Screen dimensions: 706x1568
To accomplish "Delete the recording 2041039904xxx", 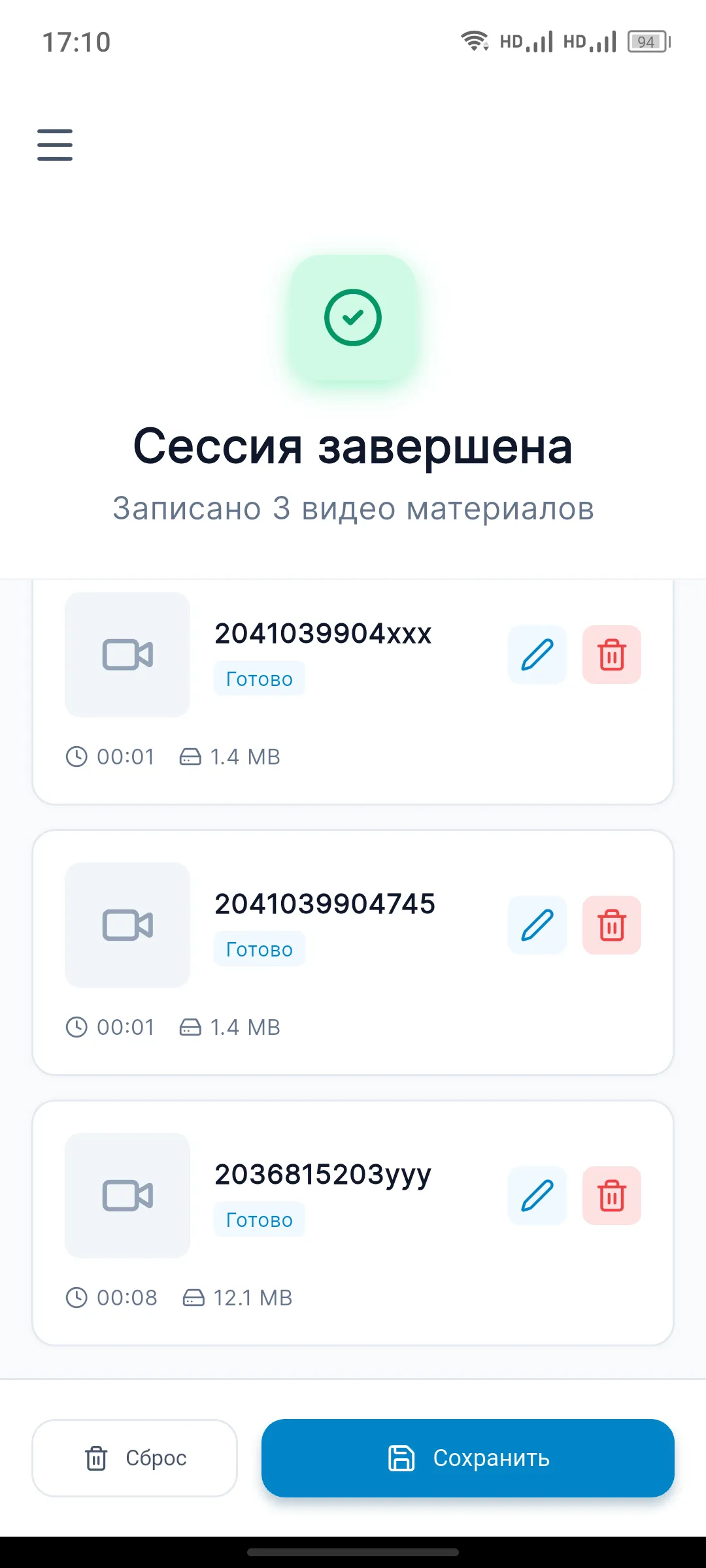I will point(612,655).
